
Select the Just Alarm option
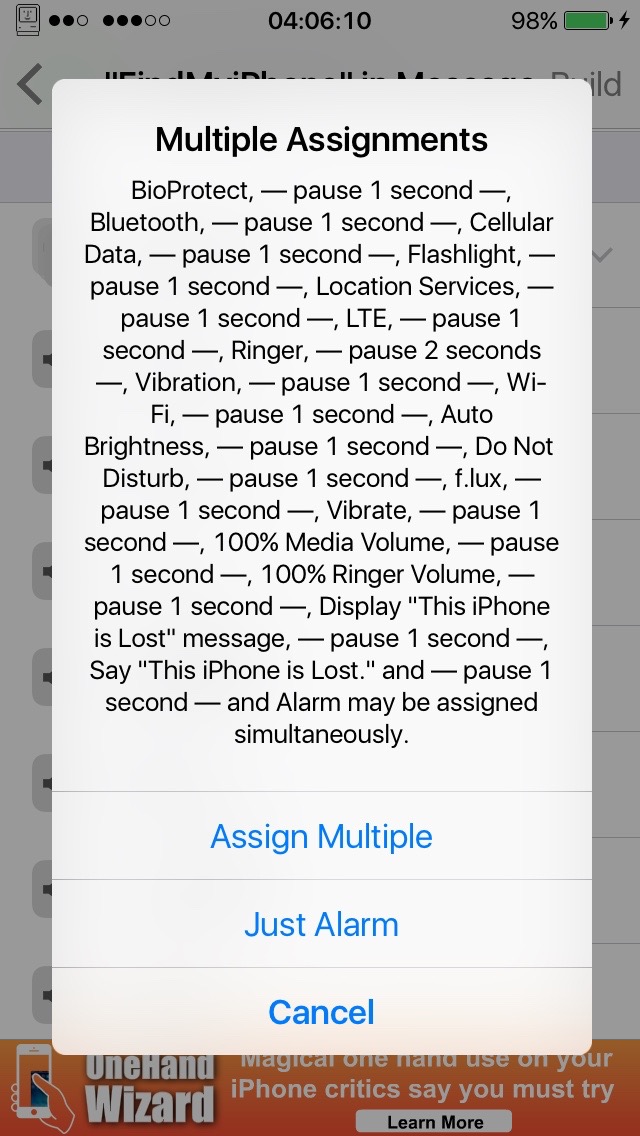point(321,924)
